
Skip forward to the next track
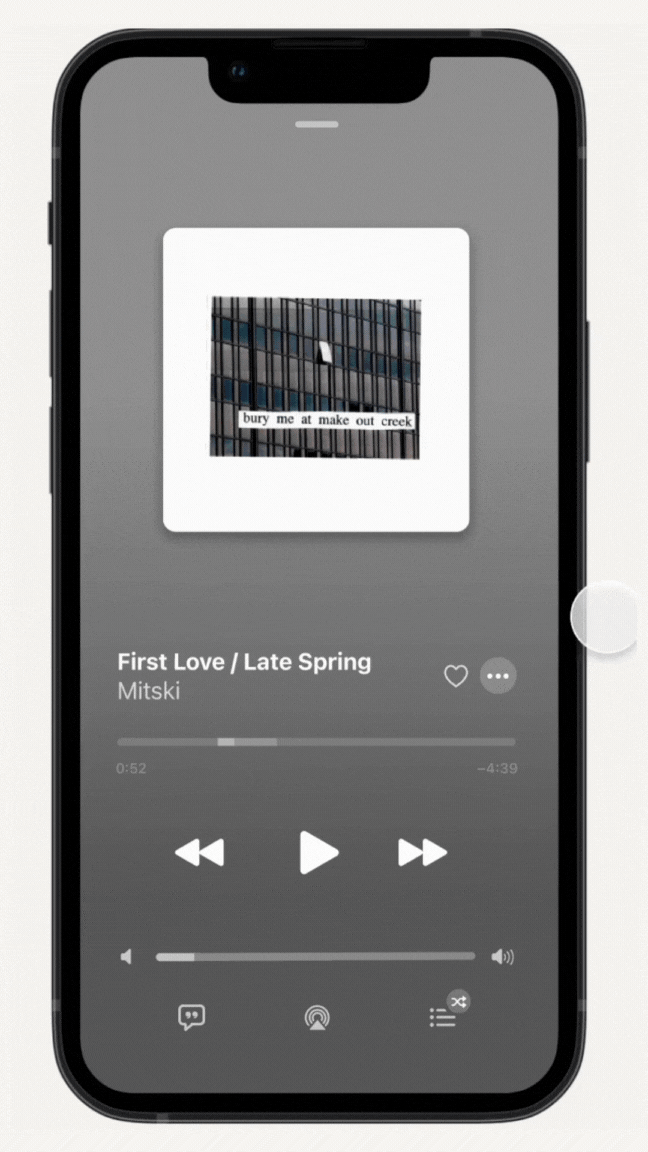coord(422,853)
